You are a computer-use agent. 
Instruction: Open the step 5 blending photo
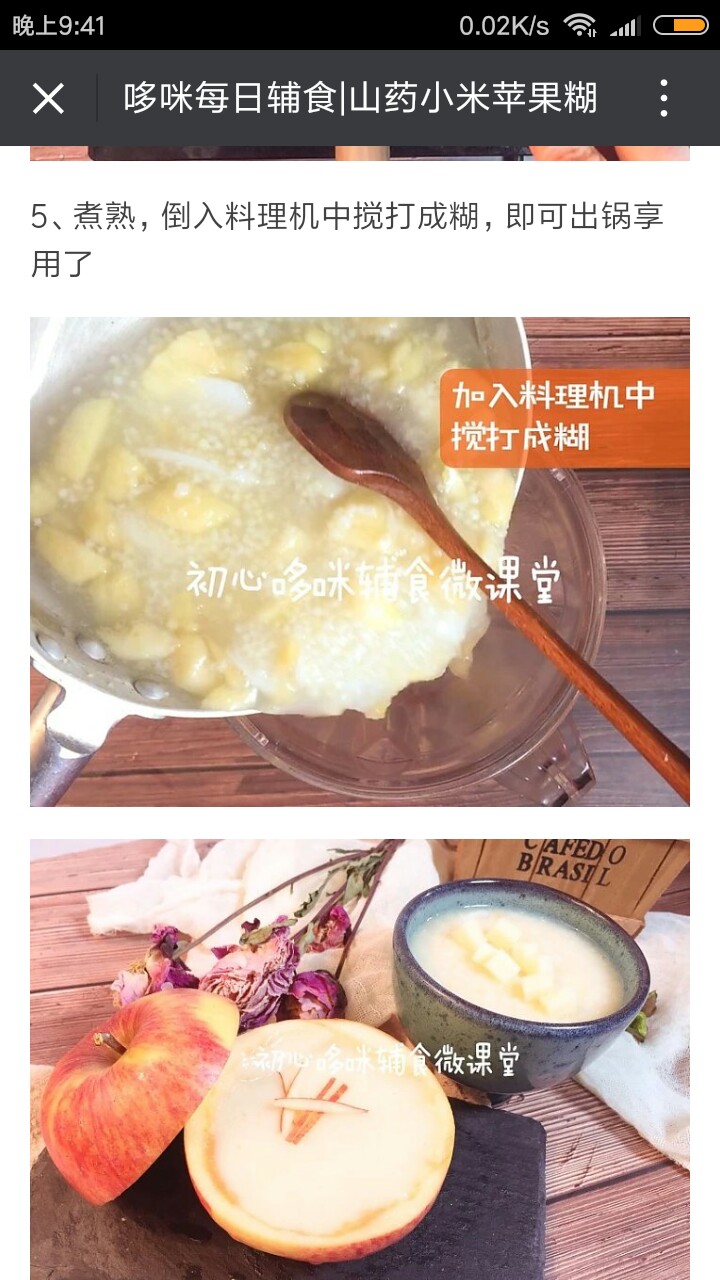tap(360, 562)
